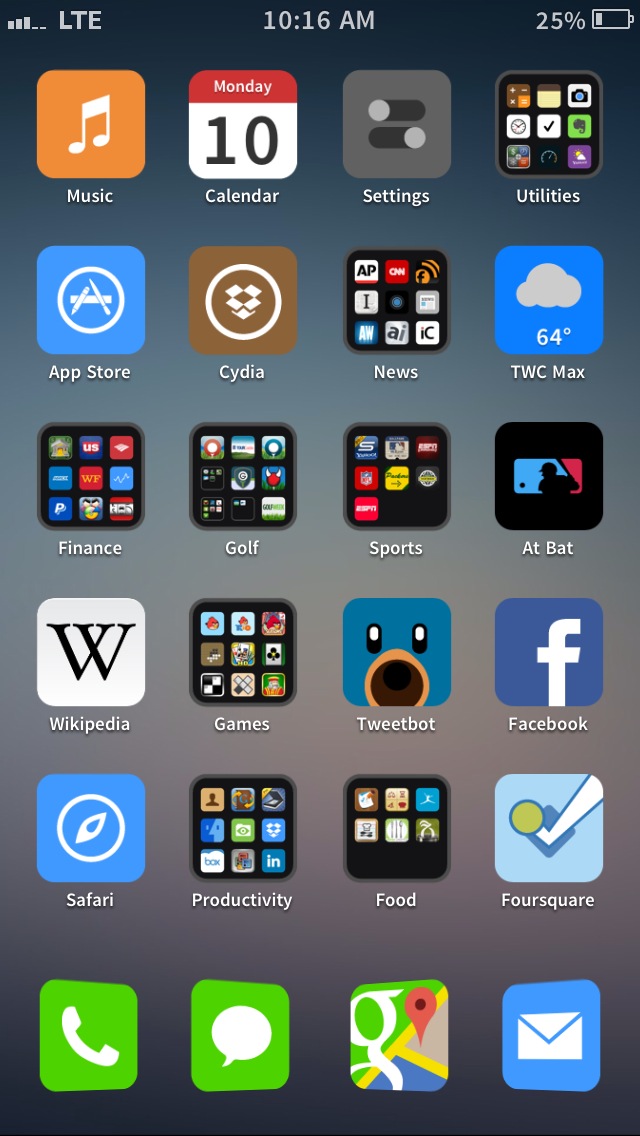Open the Productivity folder

(x=243, y=828)
